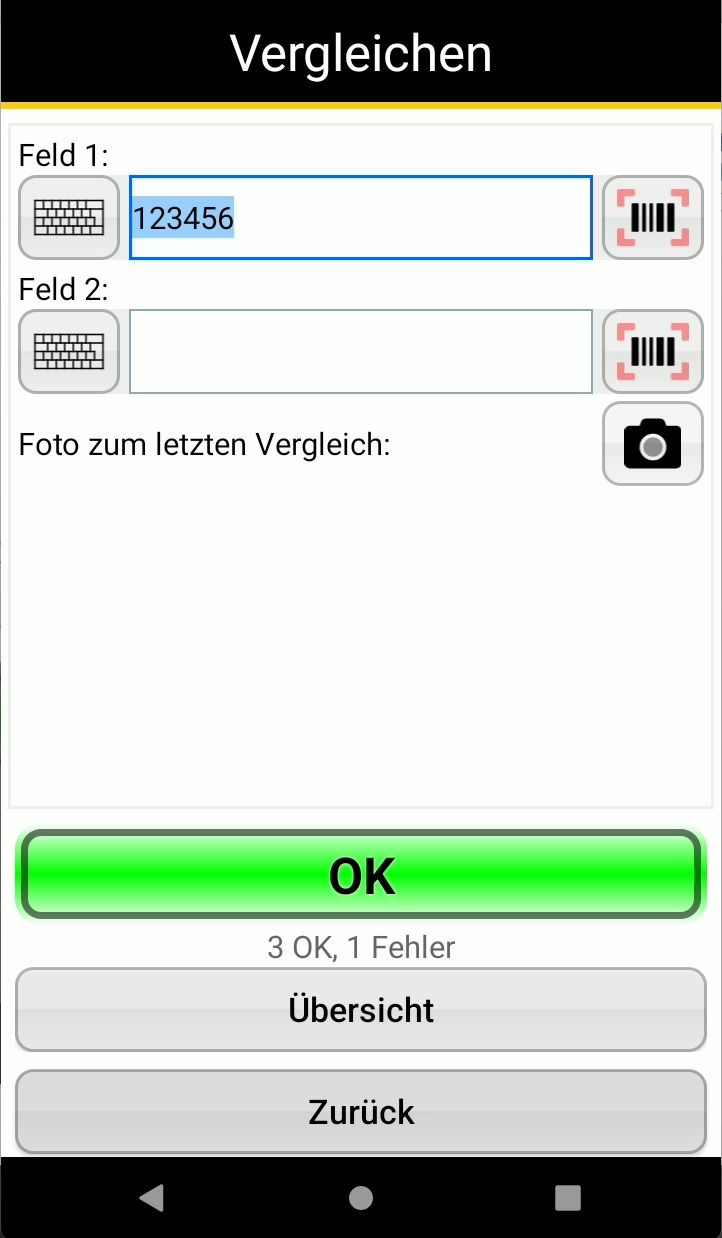The height and width of the screenshot is (1238, 722).
Task: Tap the Vergleichen title bar
Action: coord(361,52)
